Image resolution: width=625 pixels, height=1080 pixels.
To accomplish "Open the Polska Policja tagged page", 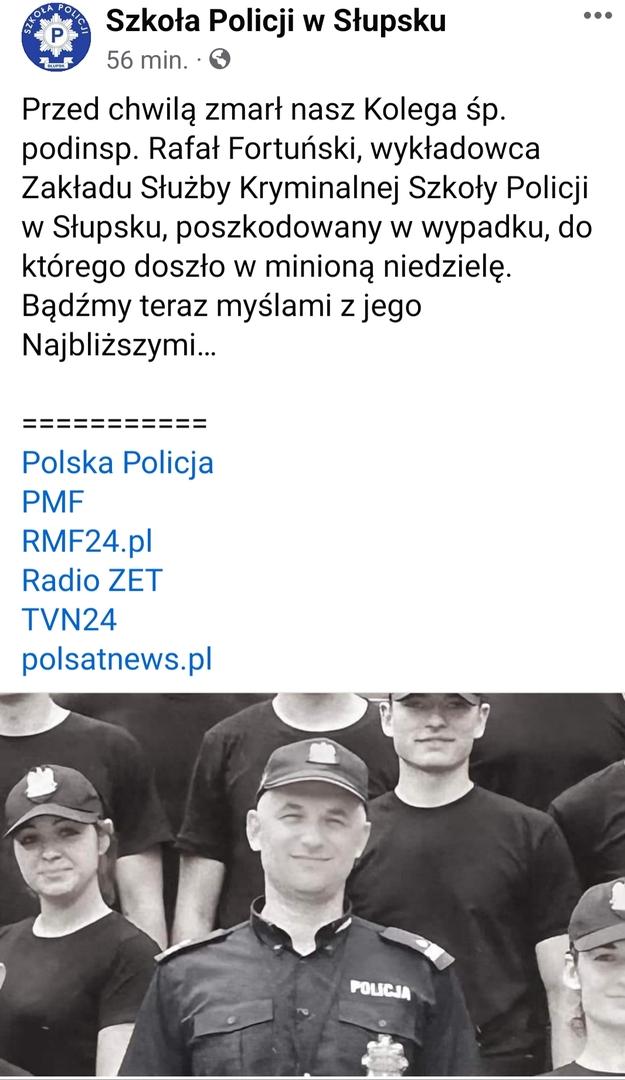I will (x=118, y=462).
